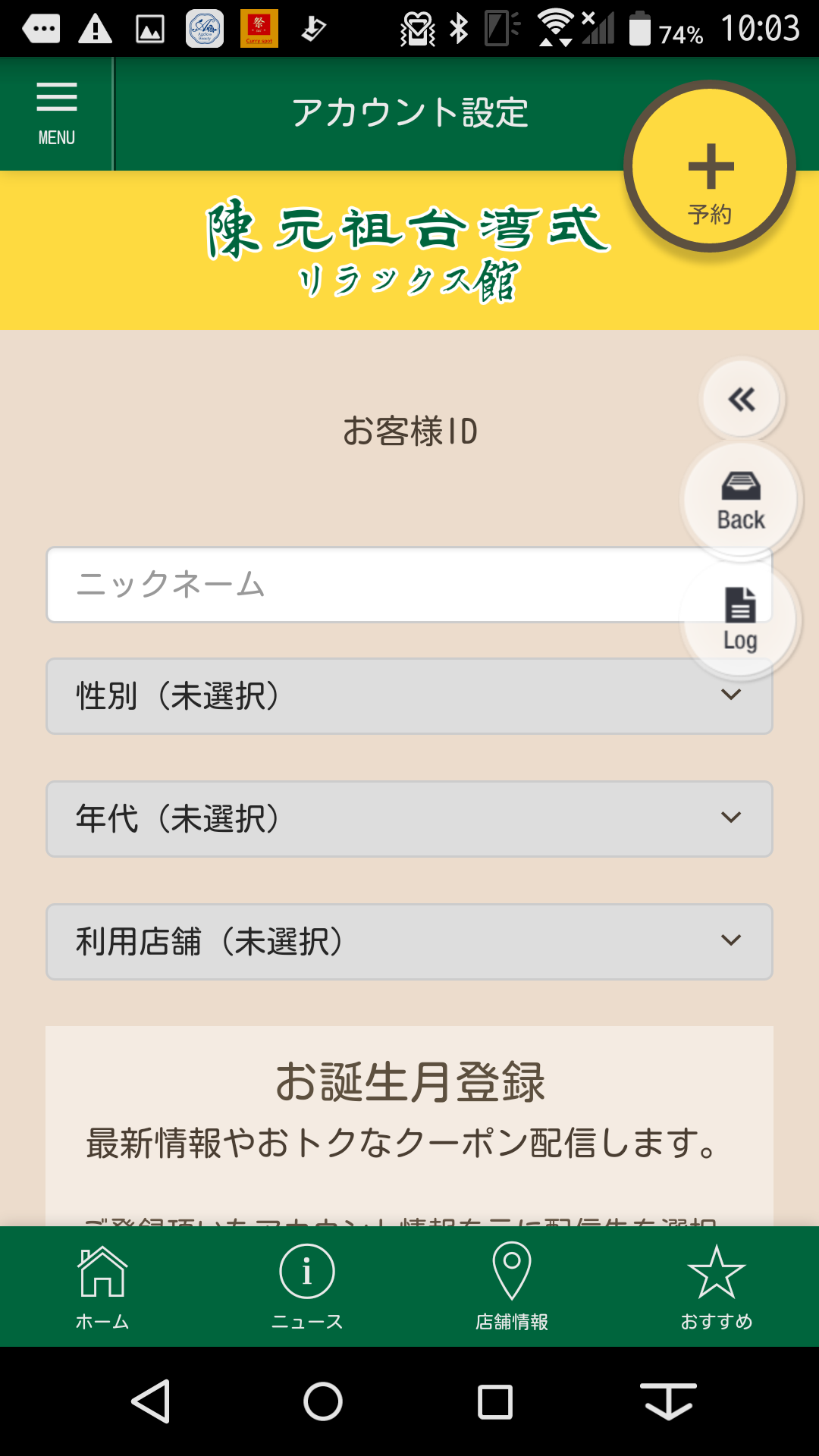This screenshot has height=1456, width=819.
Task: Open the 店舗情報 store info tab
Action: (512, 1287)
